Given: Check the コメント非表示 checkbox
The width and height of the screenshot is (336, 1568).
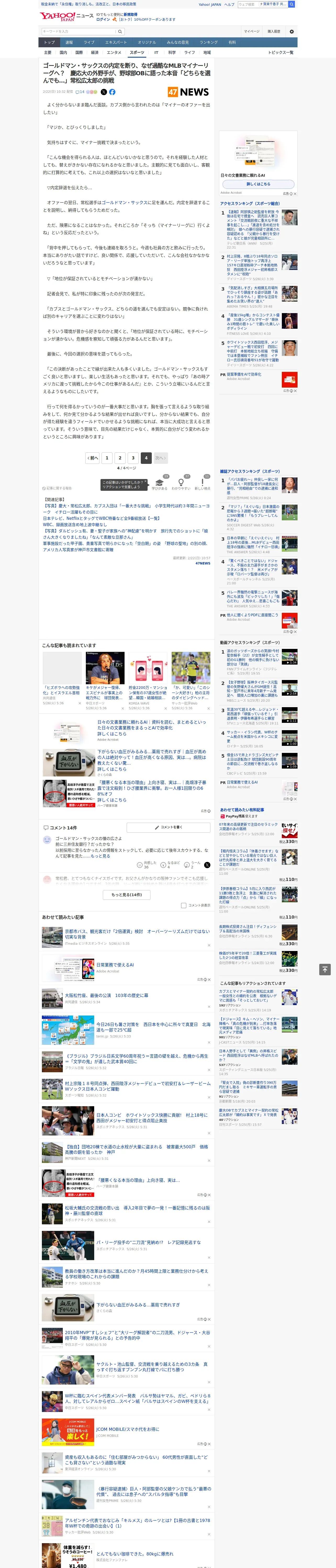Looking at the screenshot, I should [183, 905].
